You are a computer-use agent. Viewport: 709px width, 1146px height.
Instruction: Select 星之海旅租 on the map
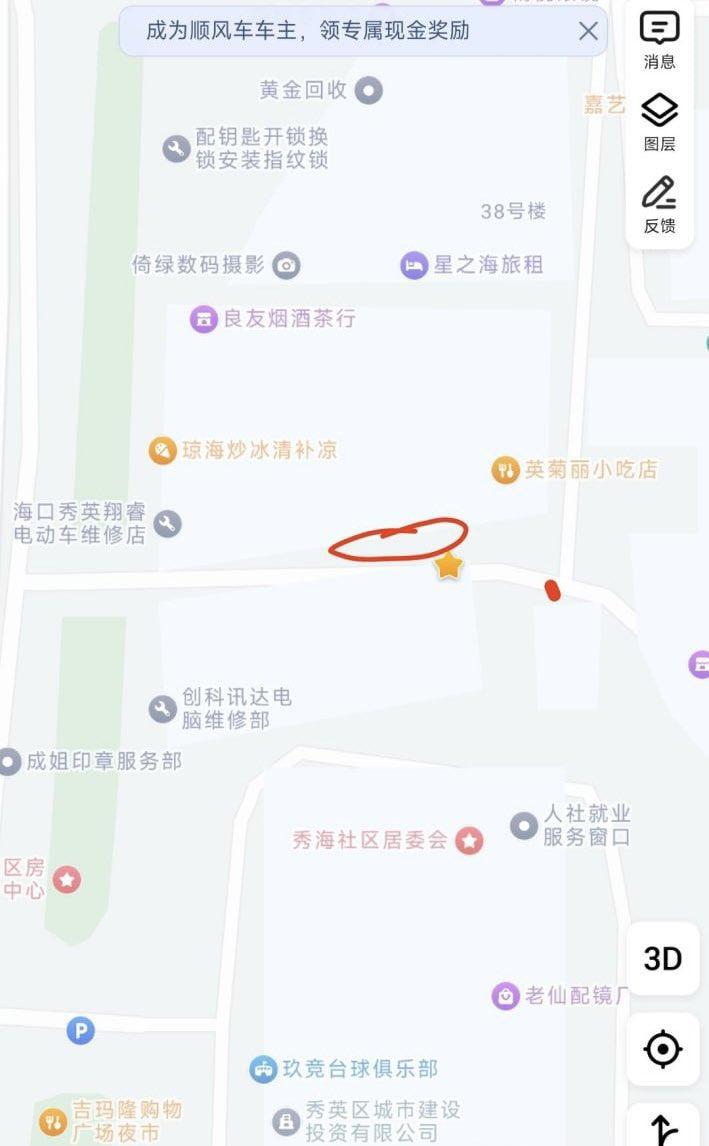pyautogui.click(x=414, y=265)
